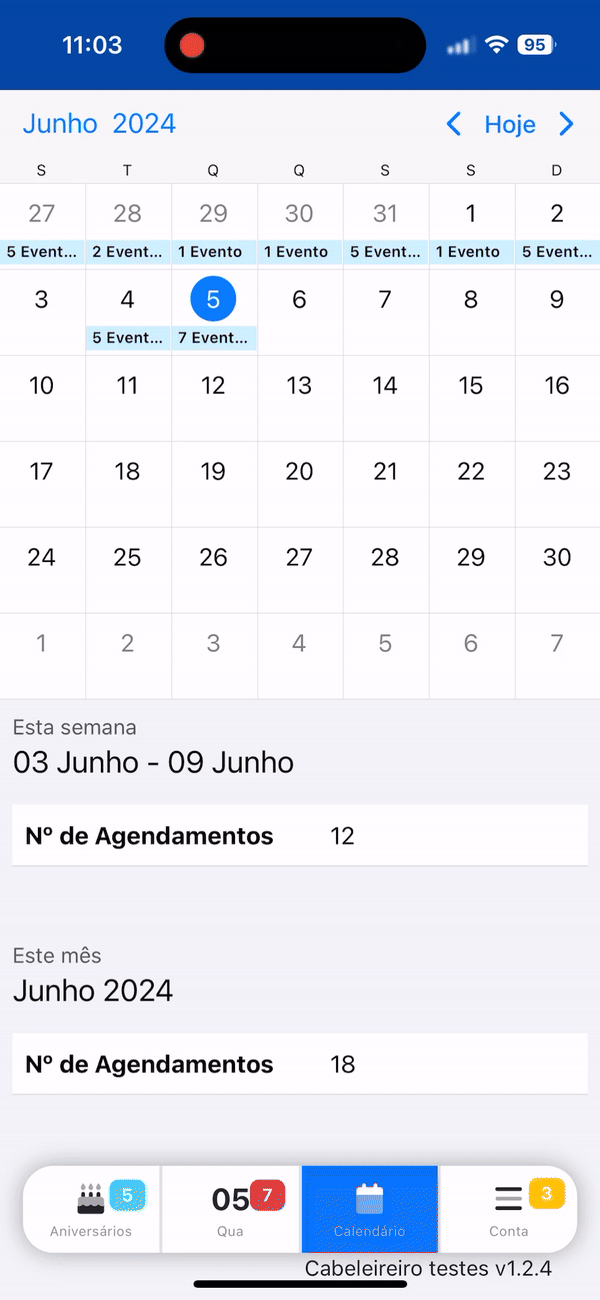
Task: Choose June 1 with 1 event
Action: [x=471, y=226]
